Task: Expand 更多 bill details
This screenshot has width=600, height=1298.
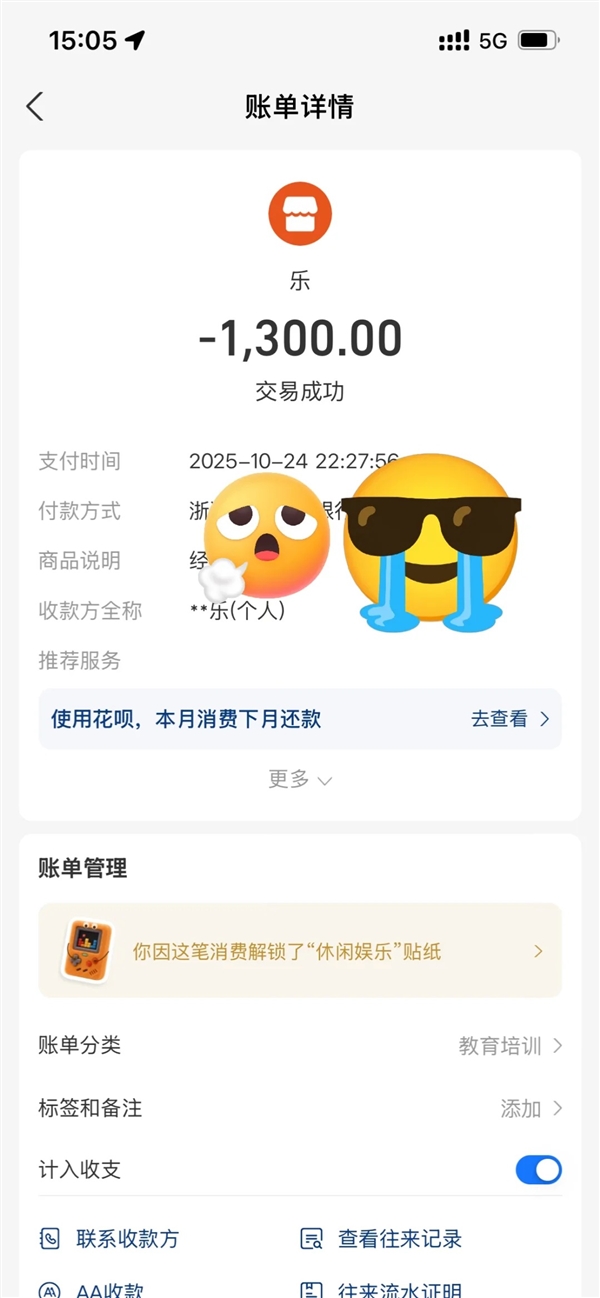Action: tap(299, 780)
